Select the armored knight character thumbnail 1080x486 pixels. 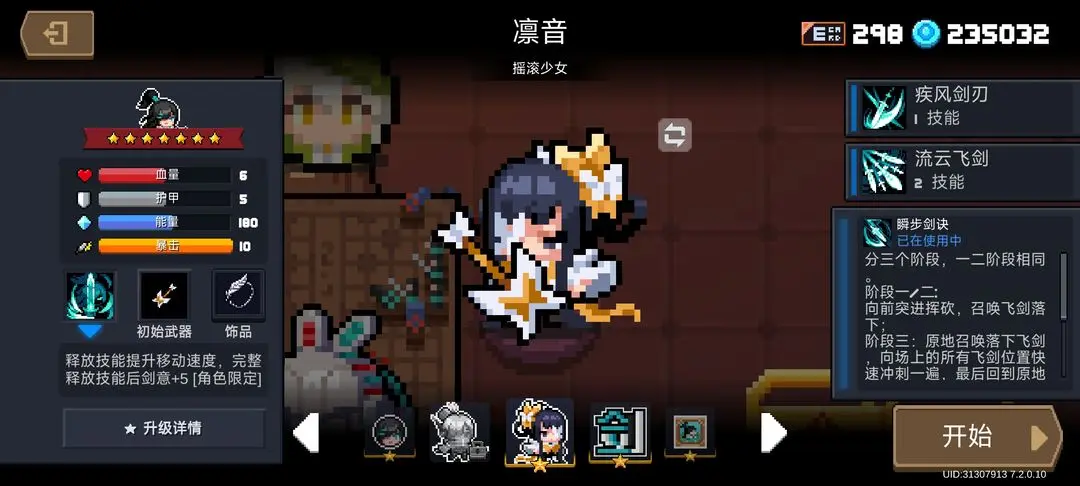[459, 433]
